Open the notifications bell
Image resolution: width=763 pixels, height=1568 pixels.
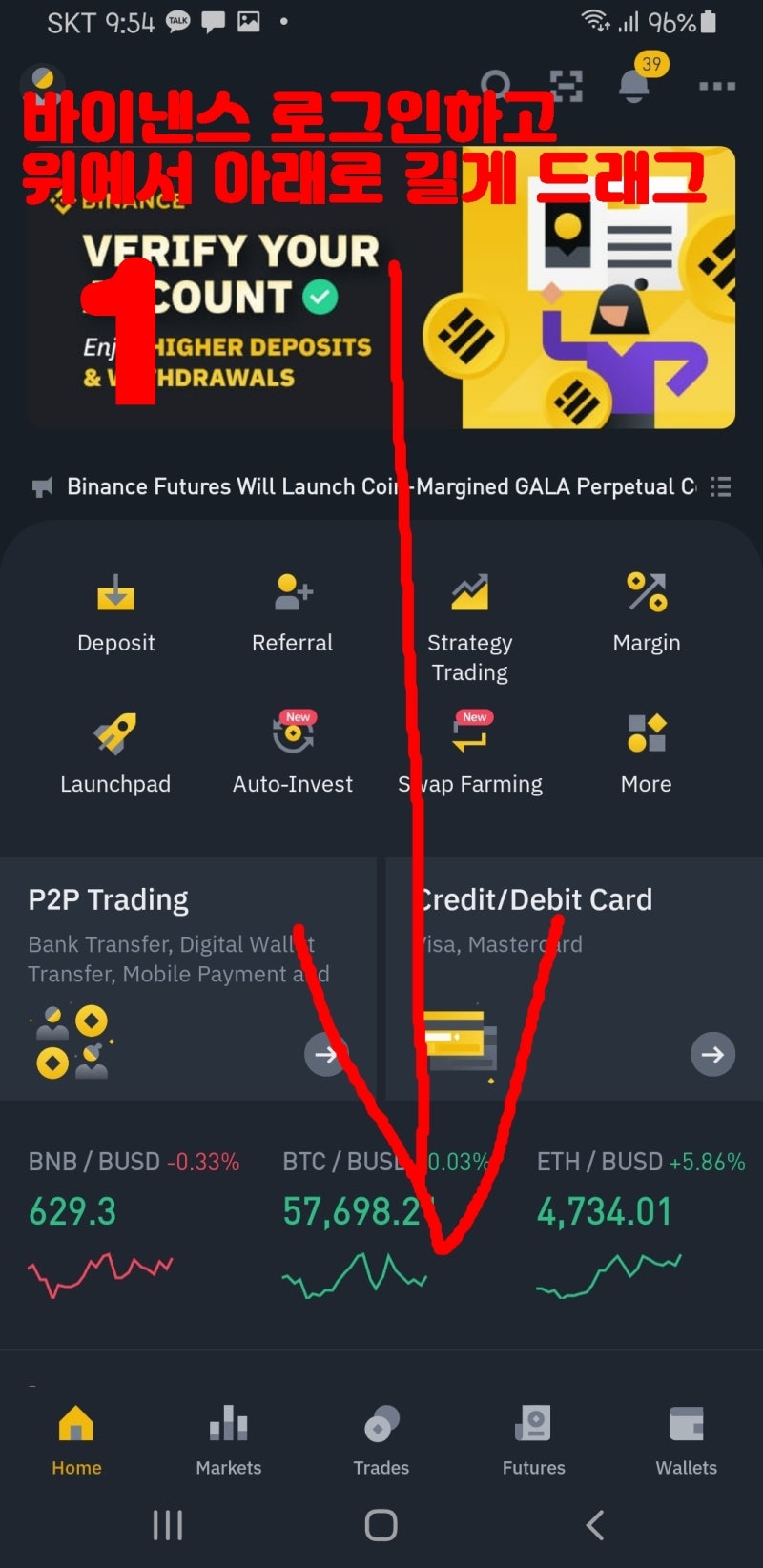point(634,86)
